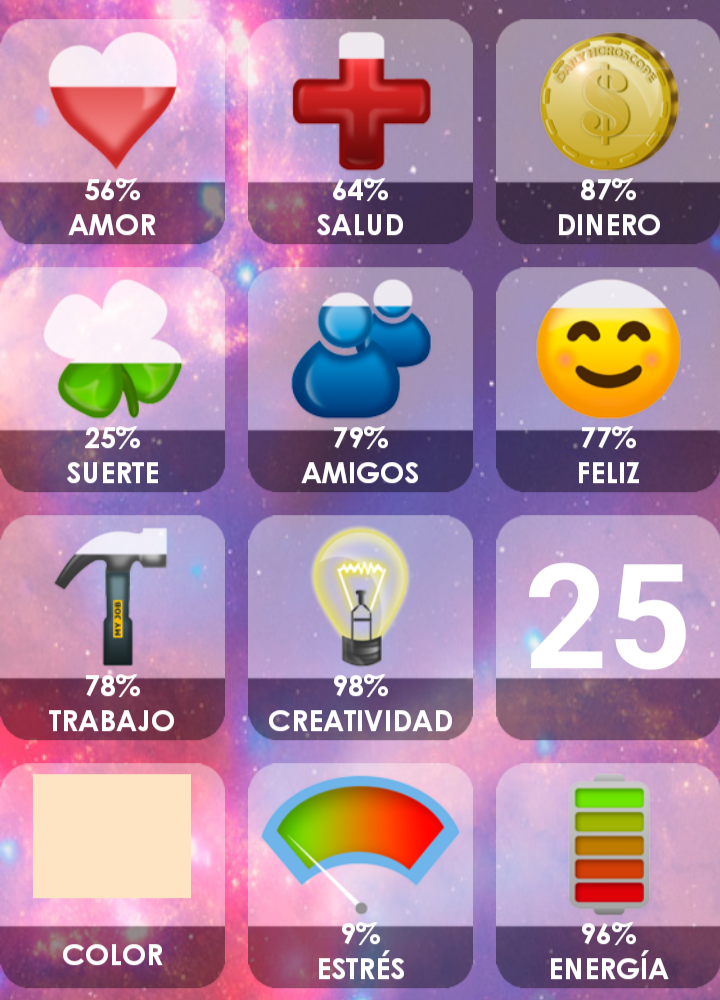
Task: Open the Amigos tile
Action: (360, 378)
